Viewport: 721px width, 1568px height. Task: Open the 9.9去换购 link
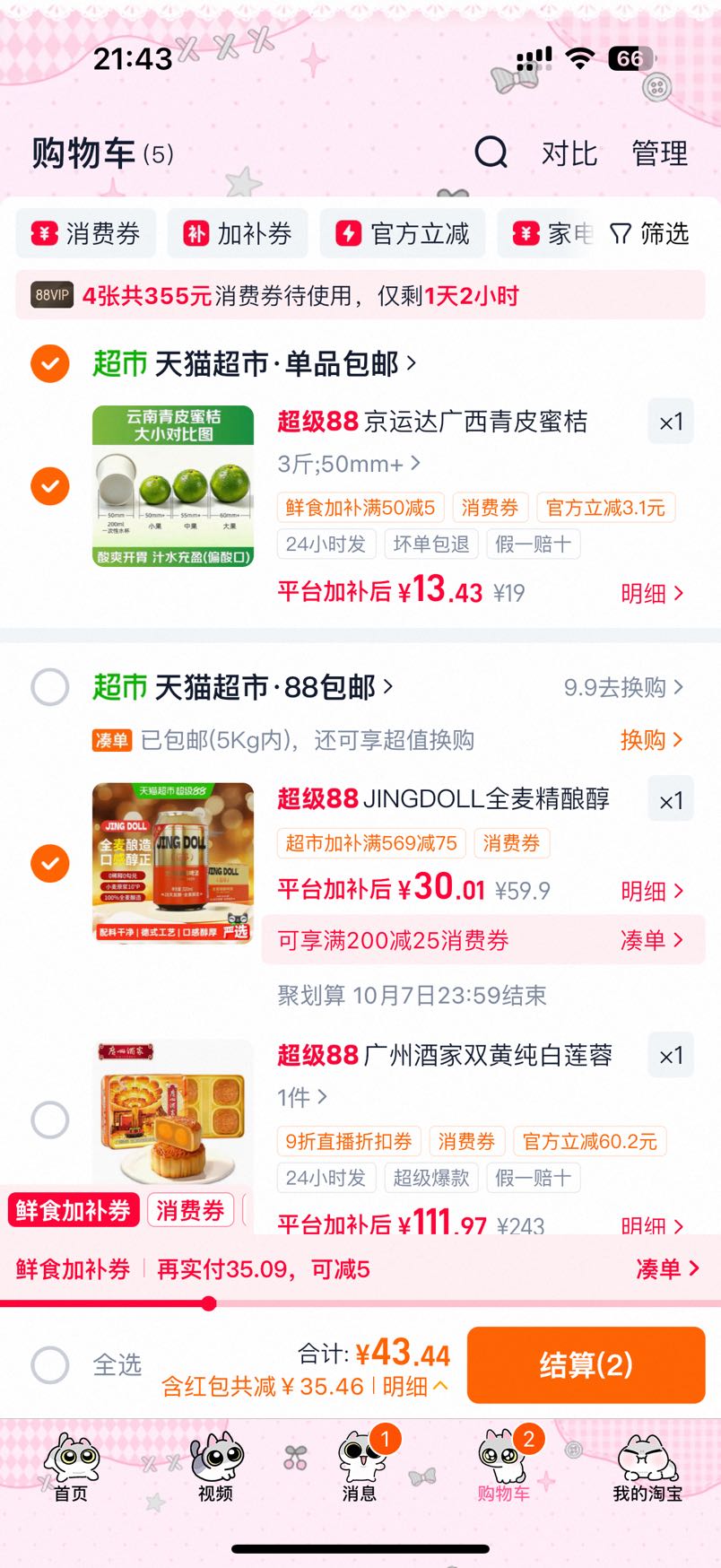[x=624, y=687]
